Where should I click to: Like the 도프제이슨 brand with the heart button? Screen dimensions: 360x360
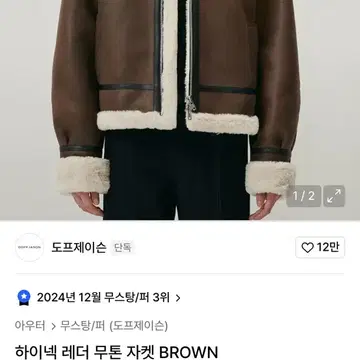point(320,247)
